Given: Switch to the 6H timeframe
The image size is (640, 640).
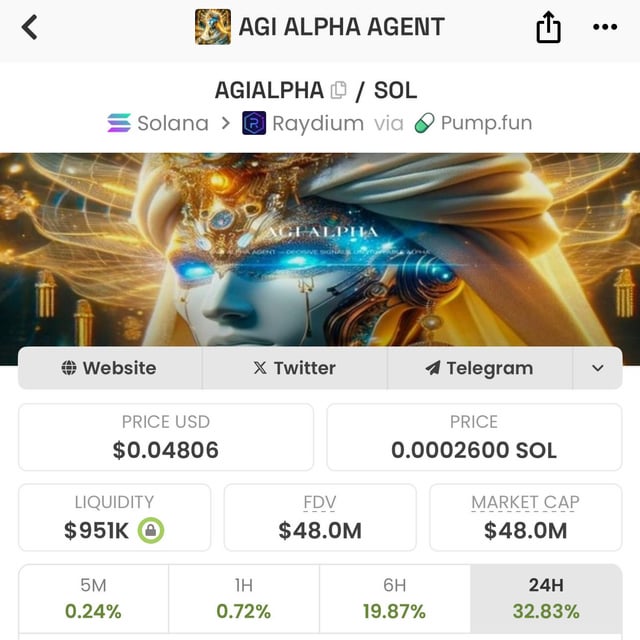Looking at the screenshot, I should (x=394, y=598).
